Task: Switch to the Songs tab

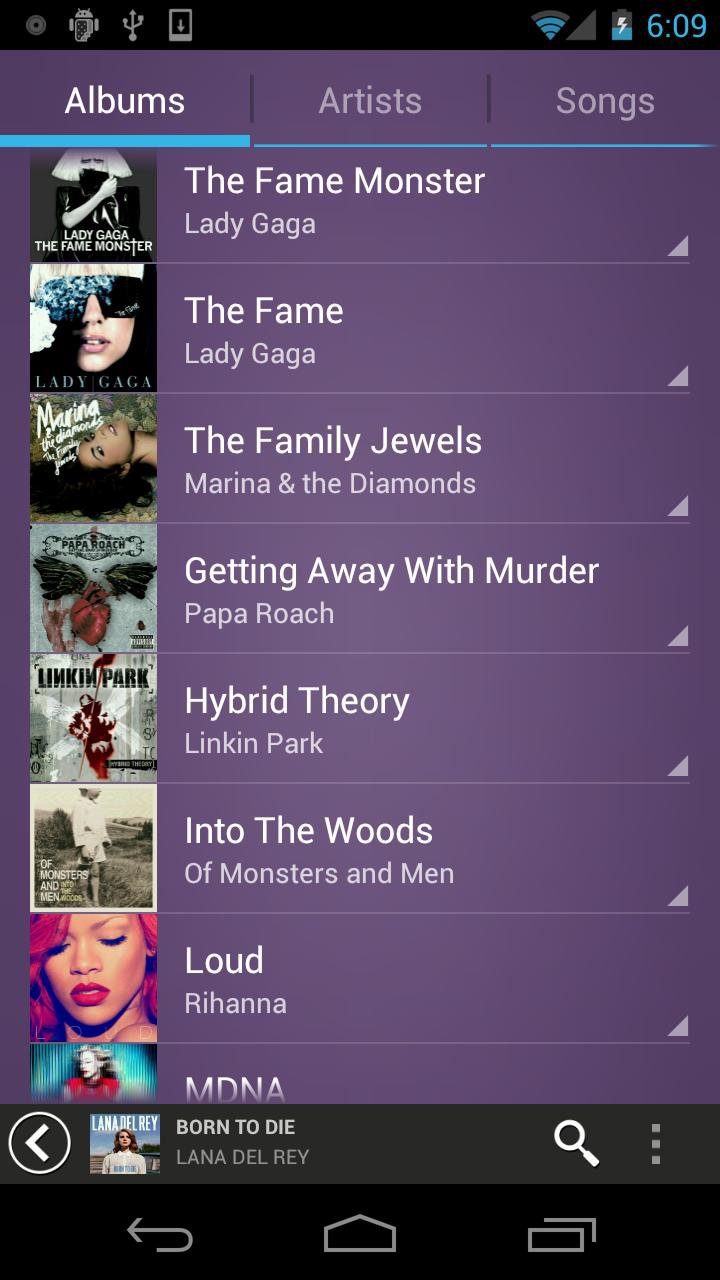Action: coord(605,99)
